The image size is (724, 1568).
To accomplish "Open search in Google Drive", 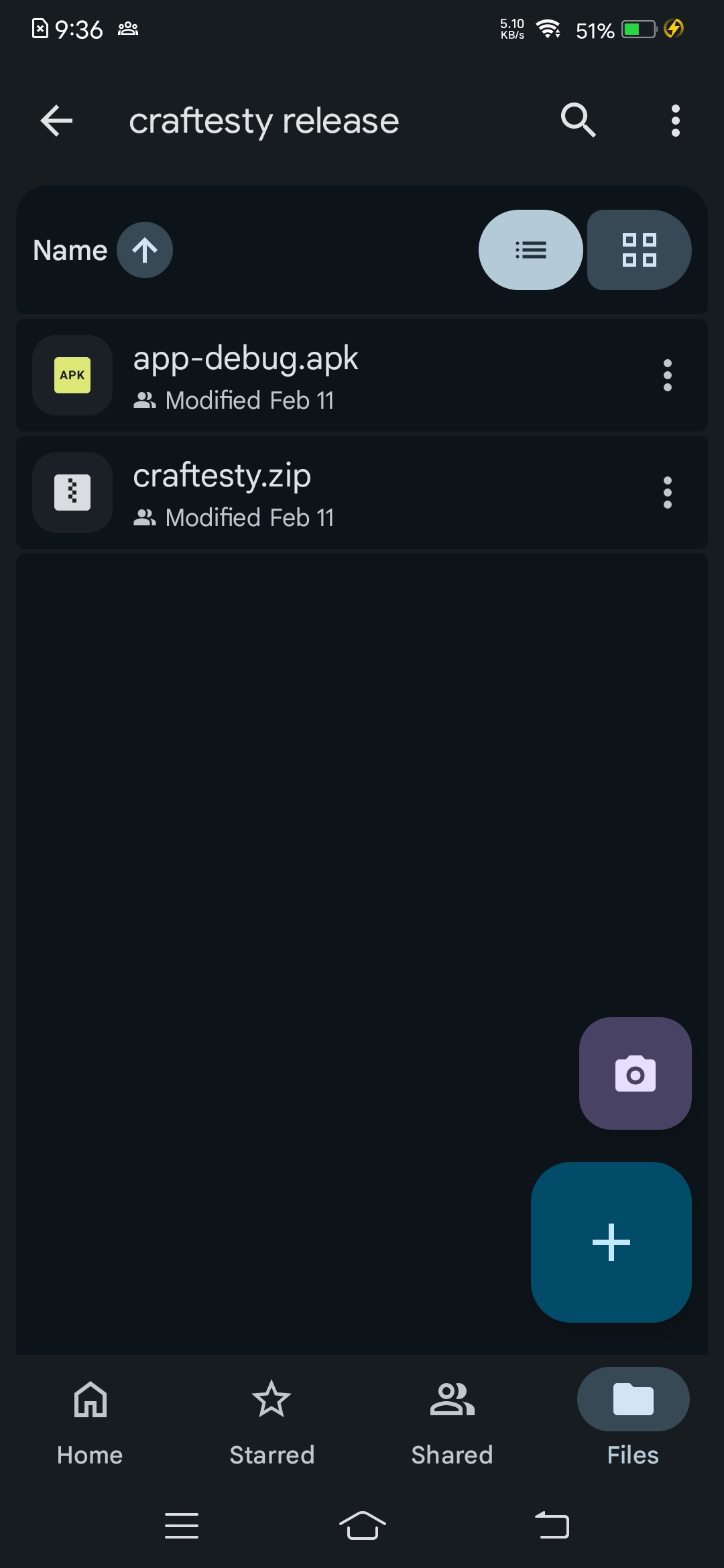I will coord(578,121).
